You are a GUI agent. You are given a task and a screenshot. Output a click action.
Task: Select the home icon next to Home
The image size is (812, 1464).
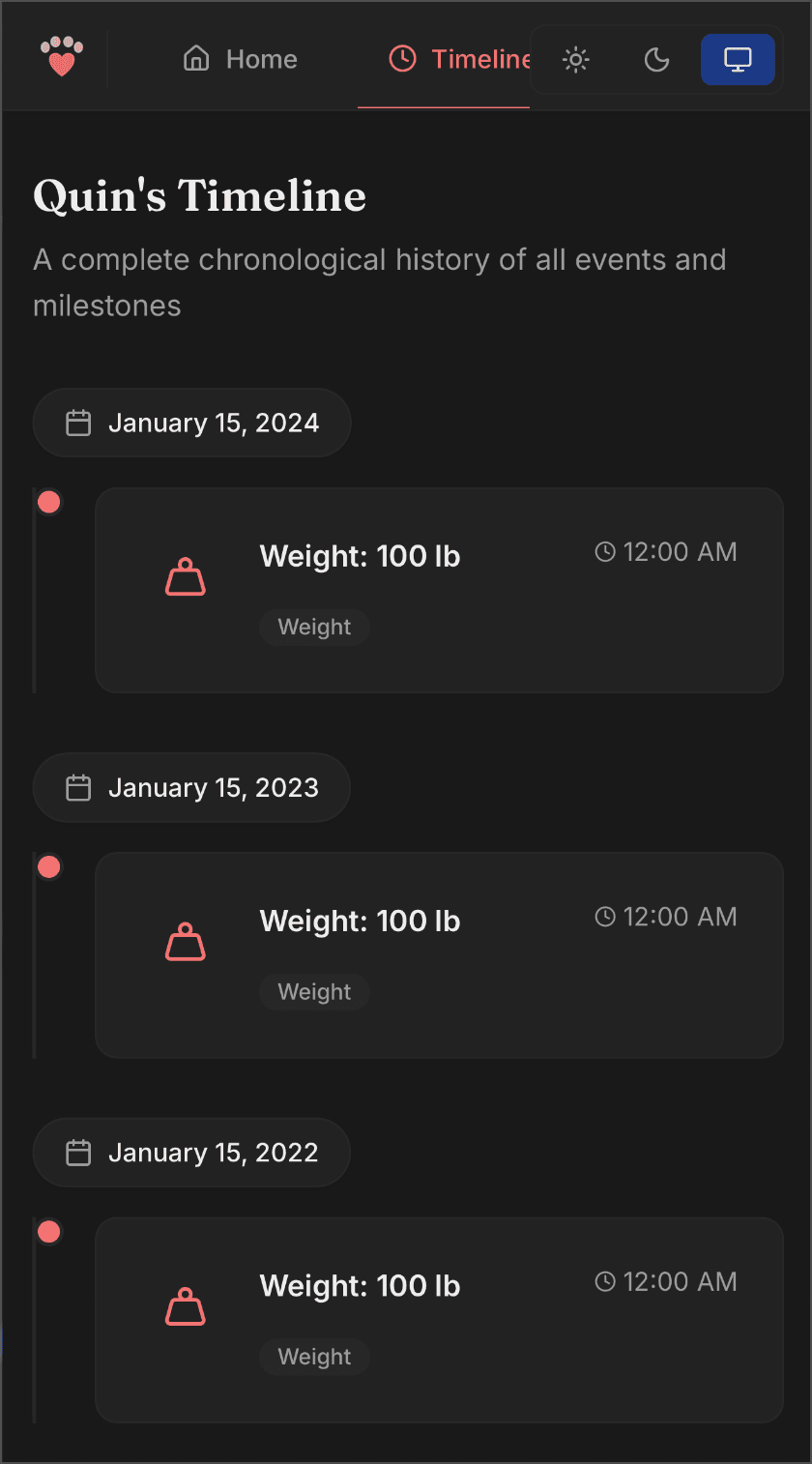[x=196, y=58]
